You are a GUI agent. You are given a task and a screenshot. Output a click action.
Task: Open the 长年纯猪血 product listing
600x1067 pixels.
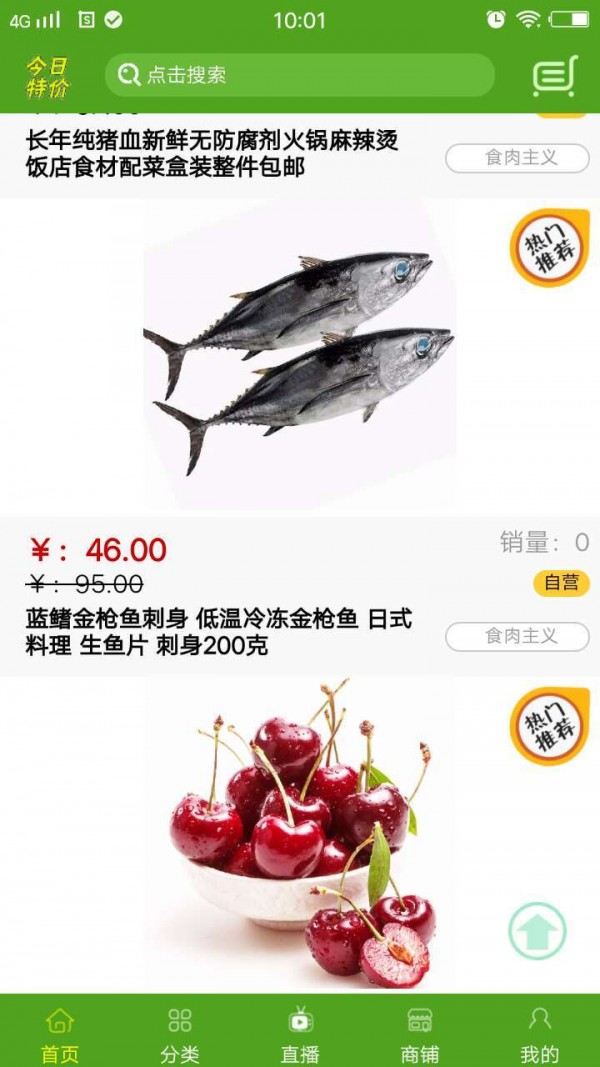click(212, 154)
